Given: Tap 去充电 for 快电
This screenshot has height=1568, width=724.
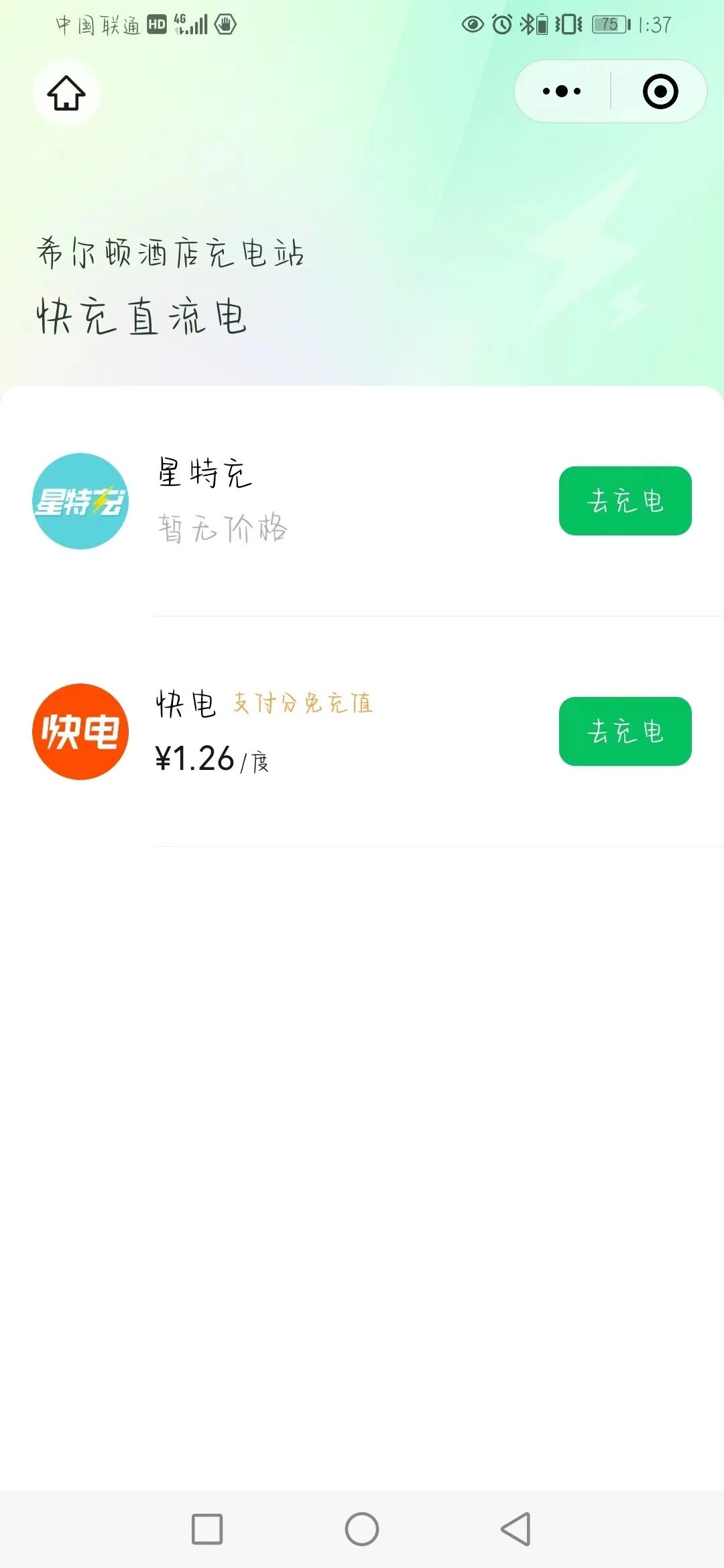Looking at the screenshot, I should tap(625, 731).
